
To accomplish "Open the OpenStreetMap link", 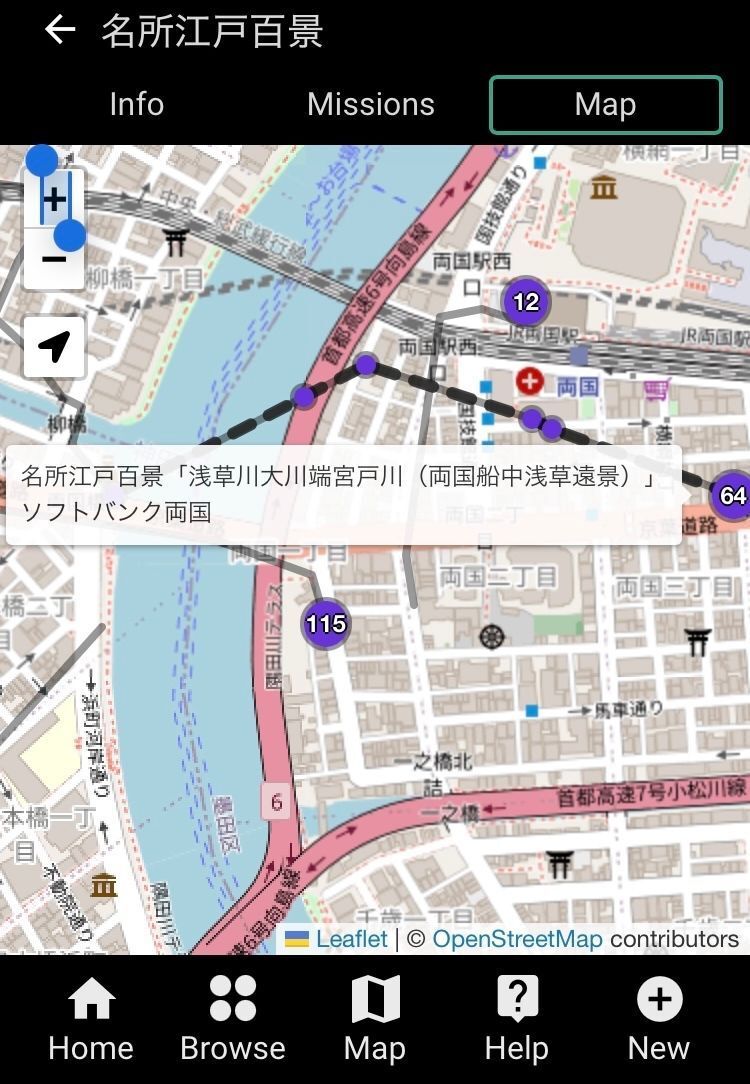I will point(517,939).
